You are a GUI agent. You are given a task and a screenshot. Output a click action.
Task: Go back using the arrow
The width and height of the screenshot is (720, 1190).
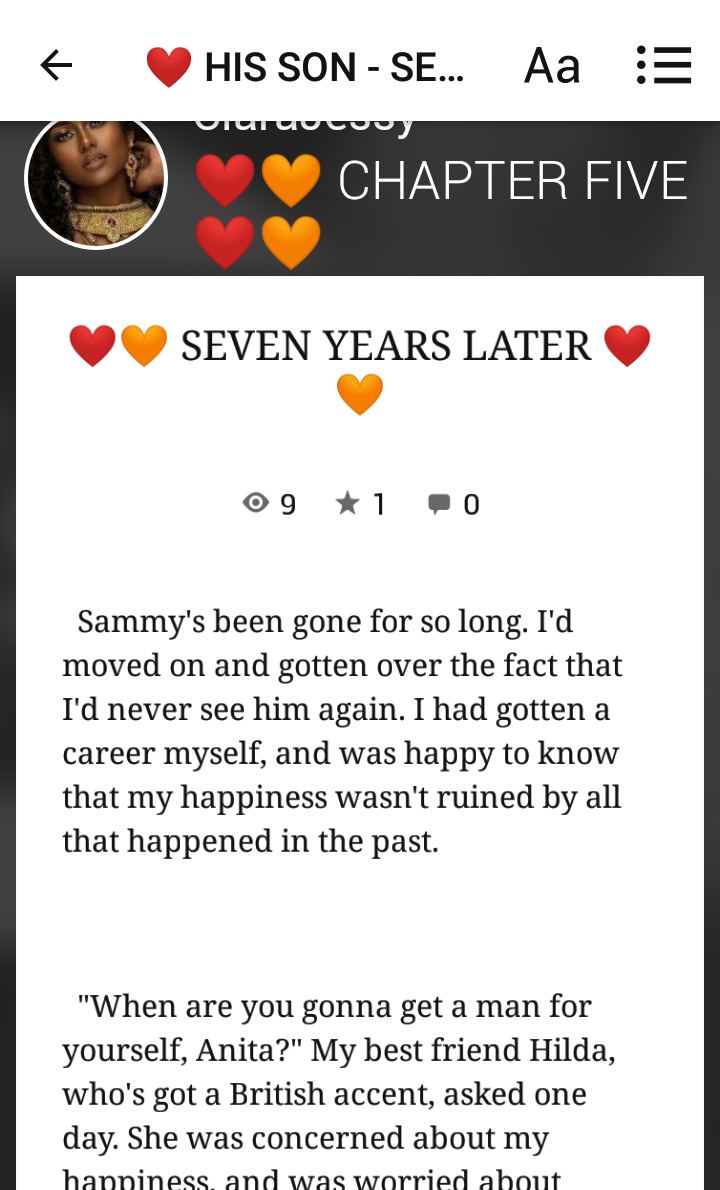click(x=56, y=66)
